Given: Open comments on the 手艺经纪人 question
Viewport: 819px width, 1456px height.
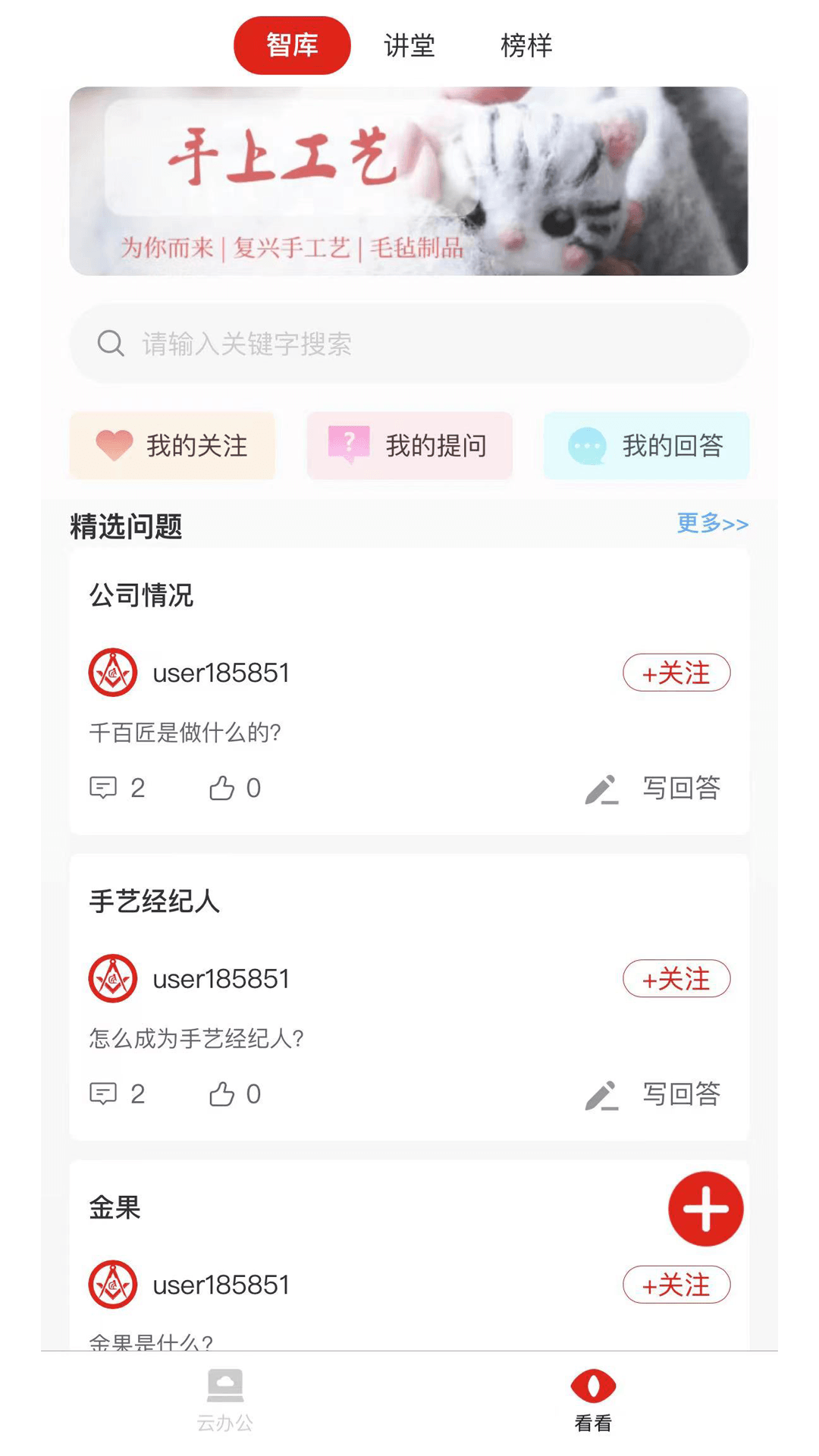Looking at the screenshot, I should tap(118, 1094).
